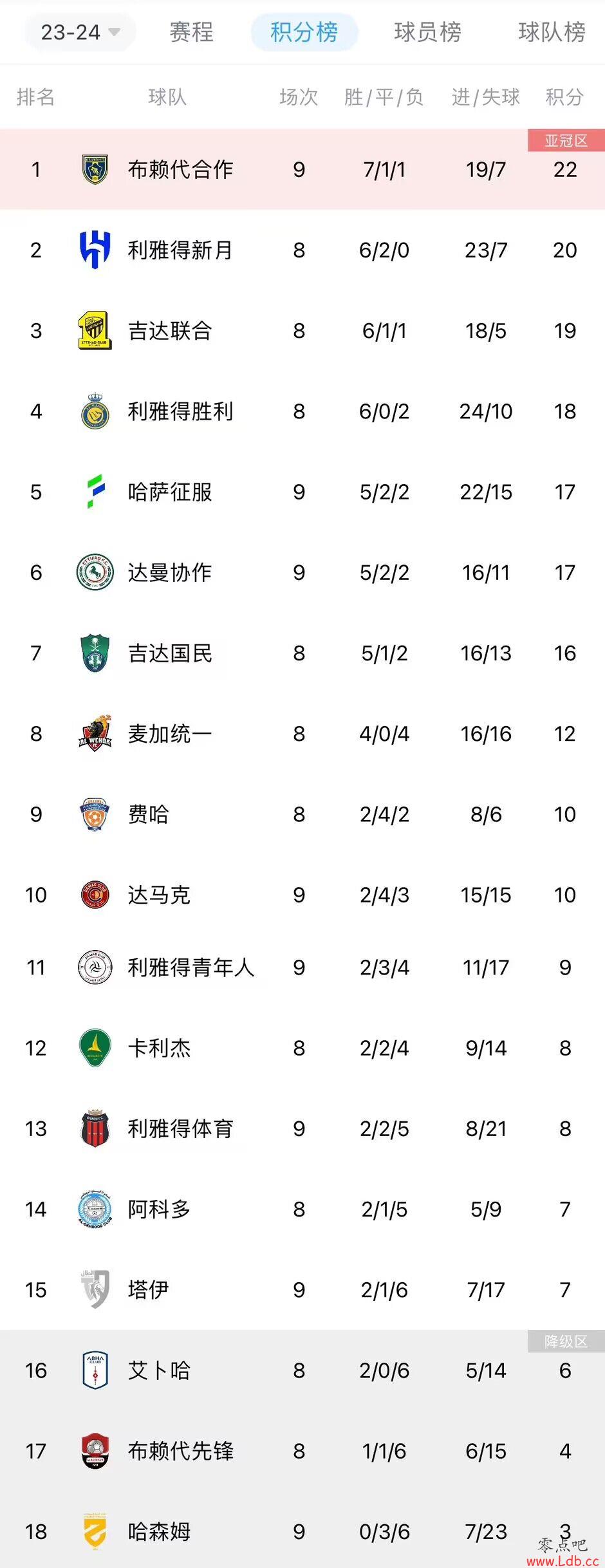The width and height of the screenshot is (605, 1568).
Task: View team 哈萨征服 details
Action: click(170, 492)
